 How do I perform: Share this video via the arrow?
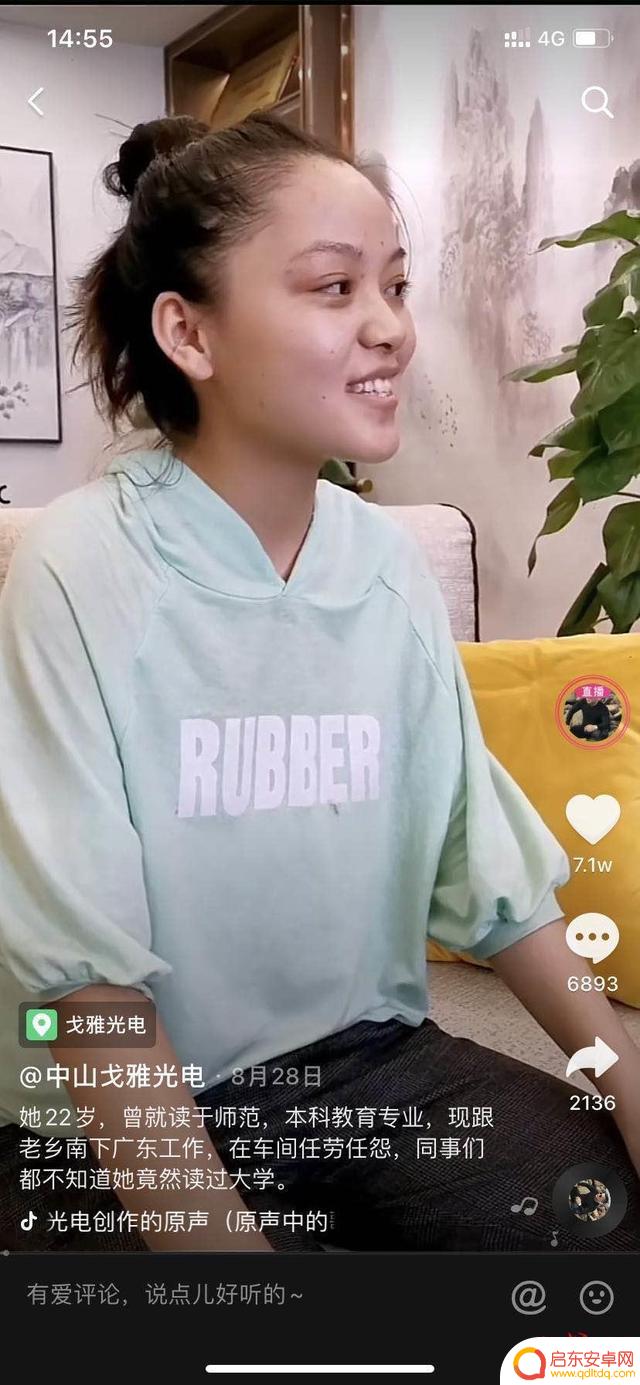593,1058
